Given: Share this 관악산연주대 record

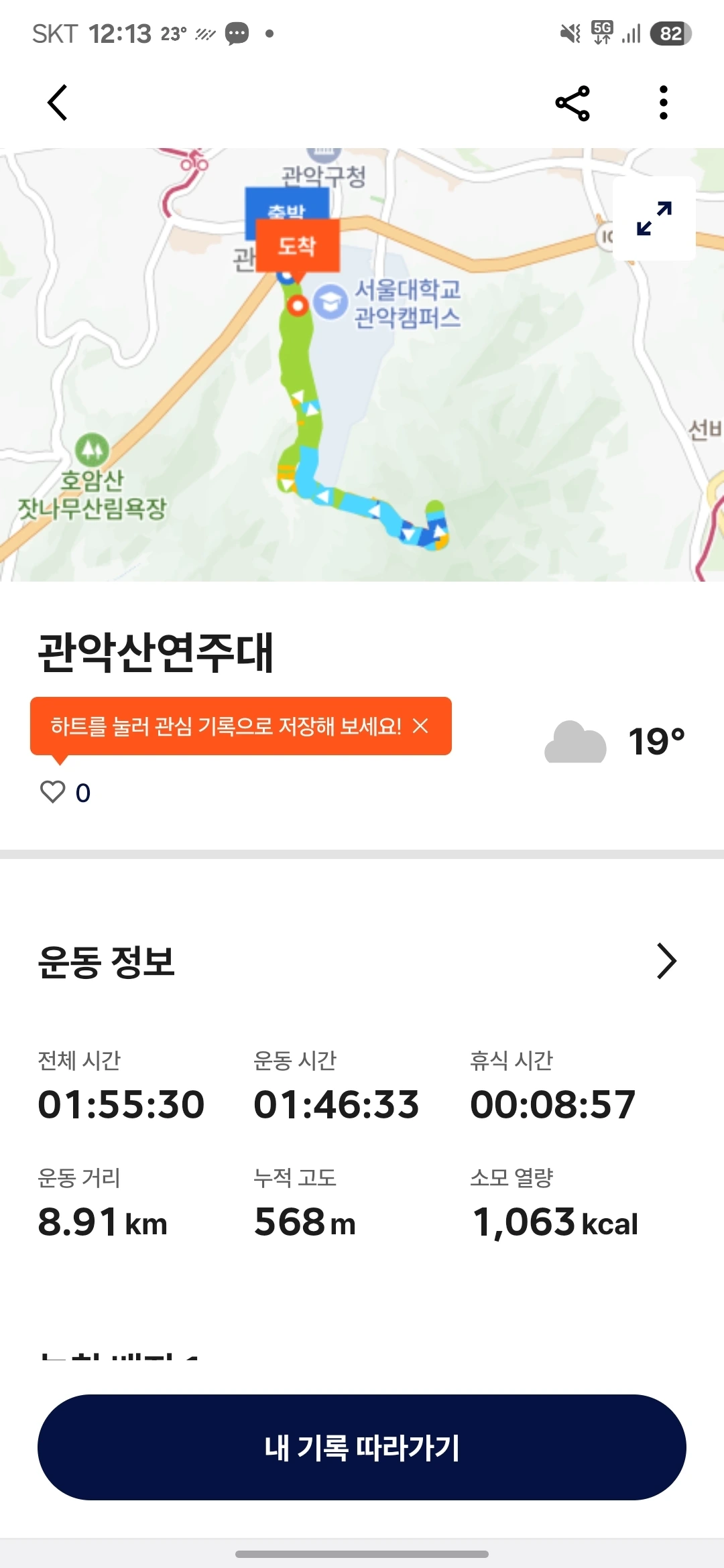Looking at the screenshot, I should (x=572, y=103).
